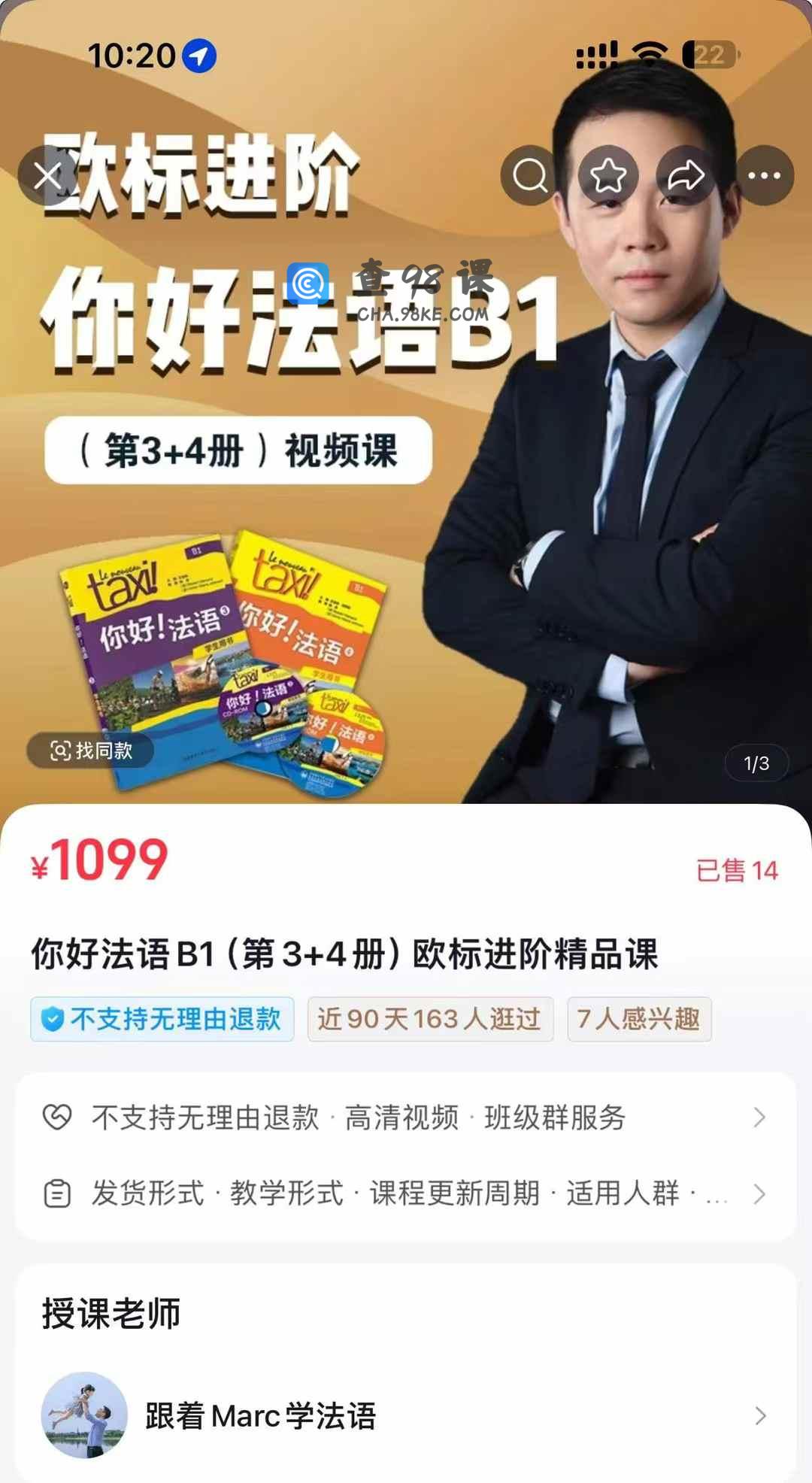Open teacher 跟着 Marc 学法语 profile
This screenshot has height=1483, width=812.
pyautogui.click(x=404, y=1416)
